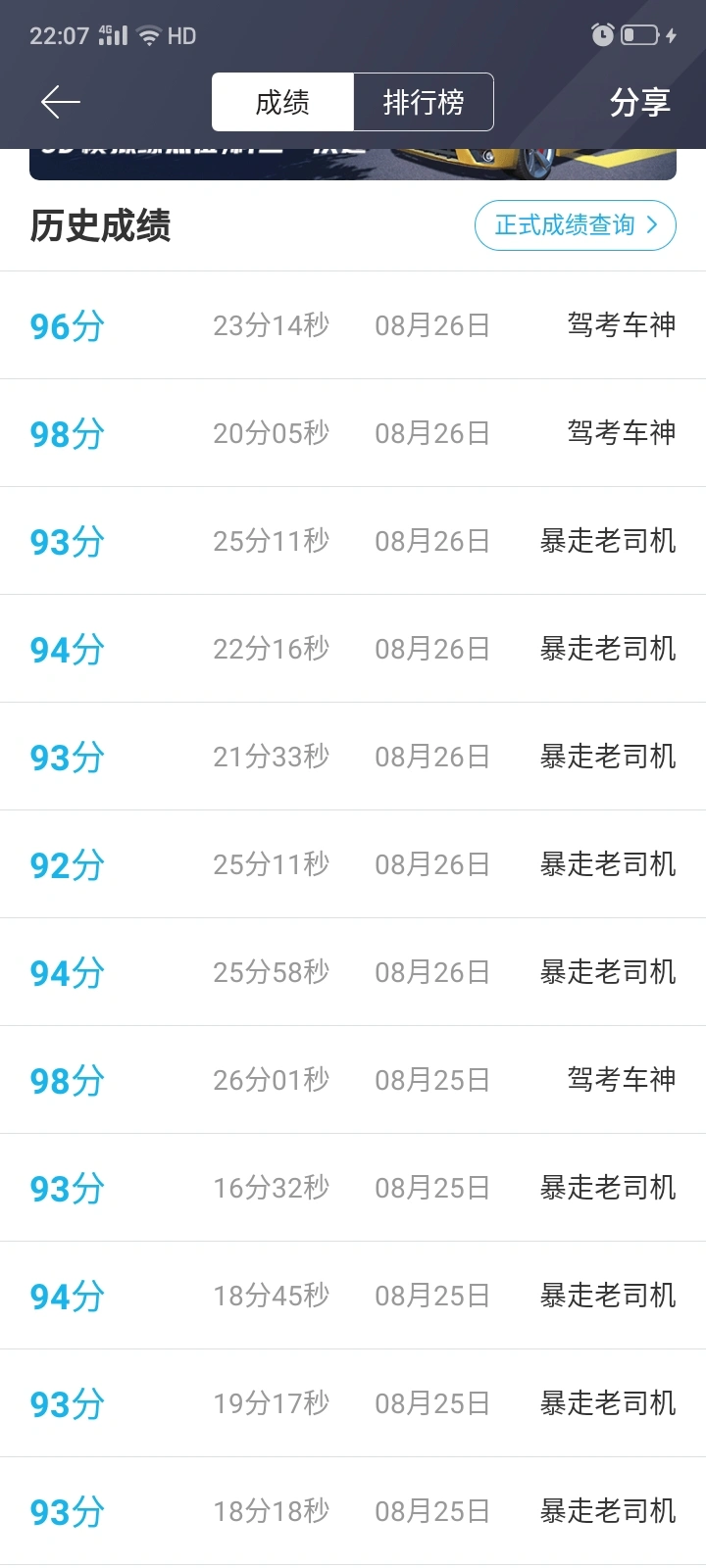Open the 98分 26分01秒 record
The width and height of the screenshot is (706, 1568).
coord(353,1080)
